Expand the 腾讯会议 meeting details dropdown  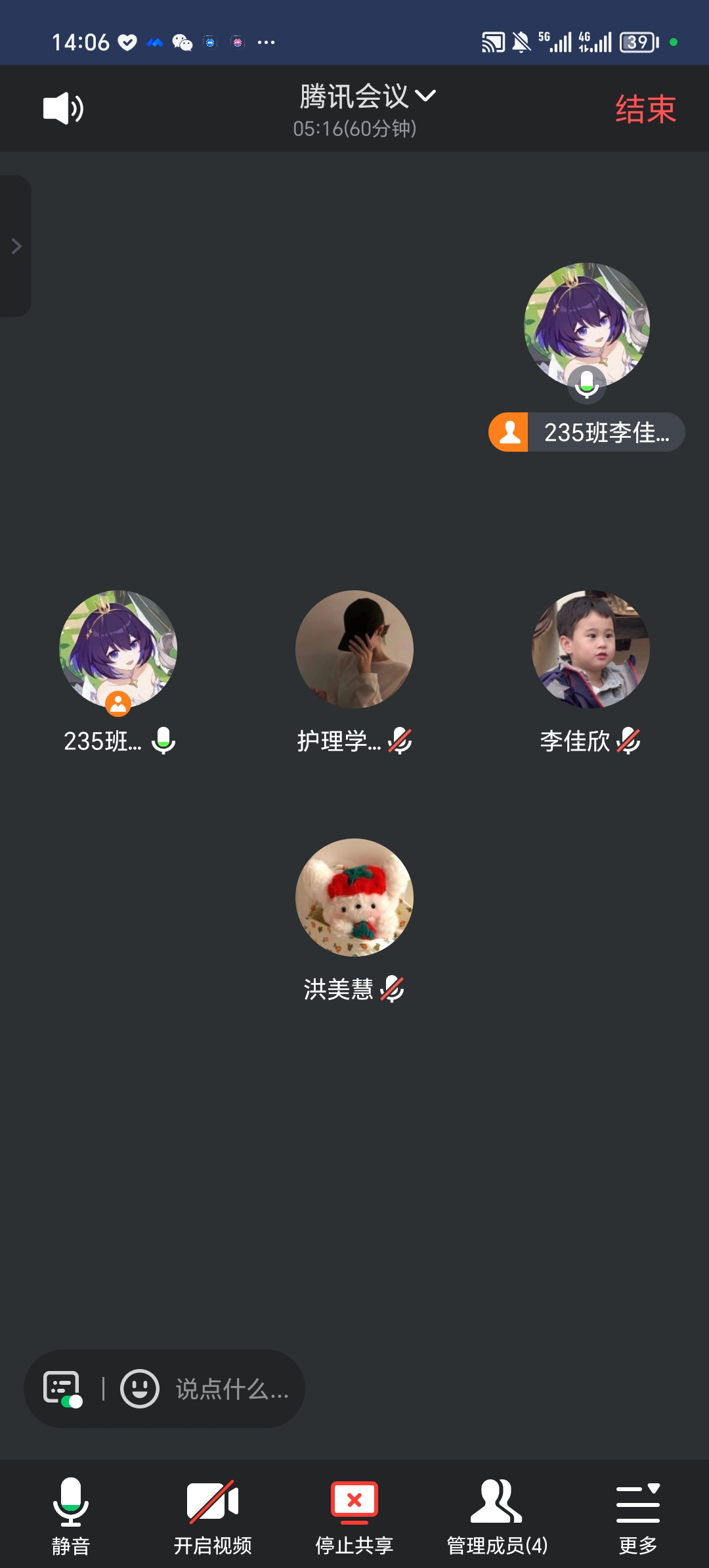[366, 97]
